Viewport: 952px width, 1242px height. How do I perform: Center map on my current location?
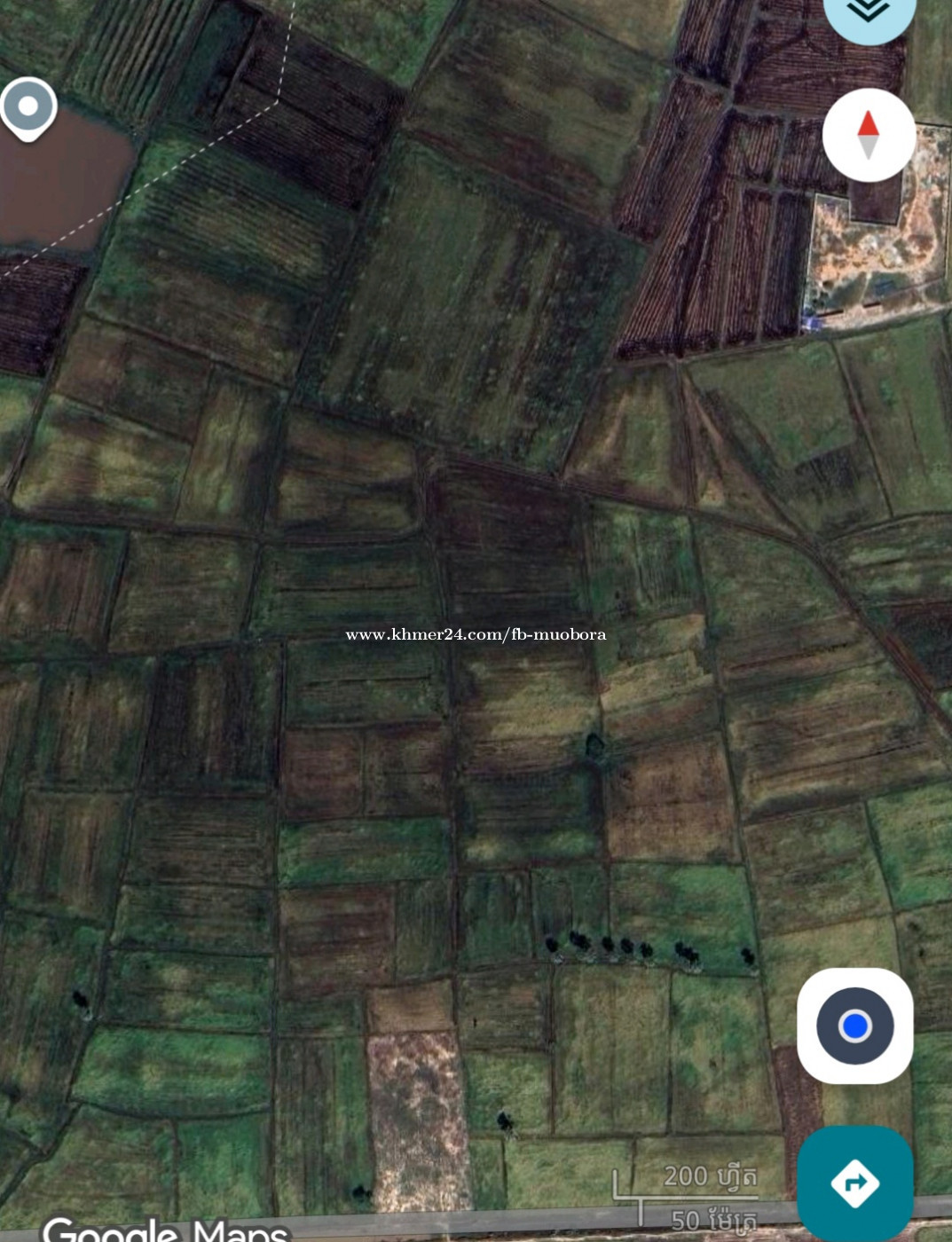pyautogui.click(x=854, y=1026)
